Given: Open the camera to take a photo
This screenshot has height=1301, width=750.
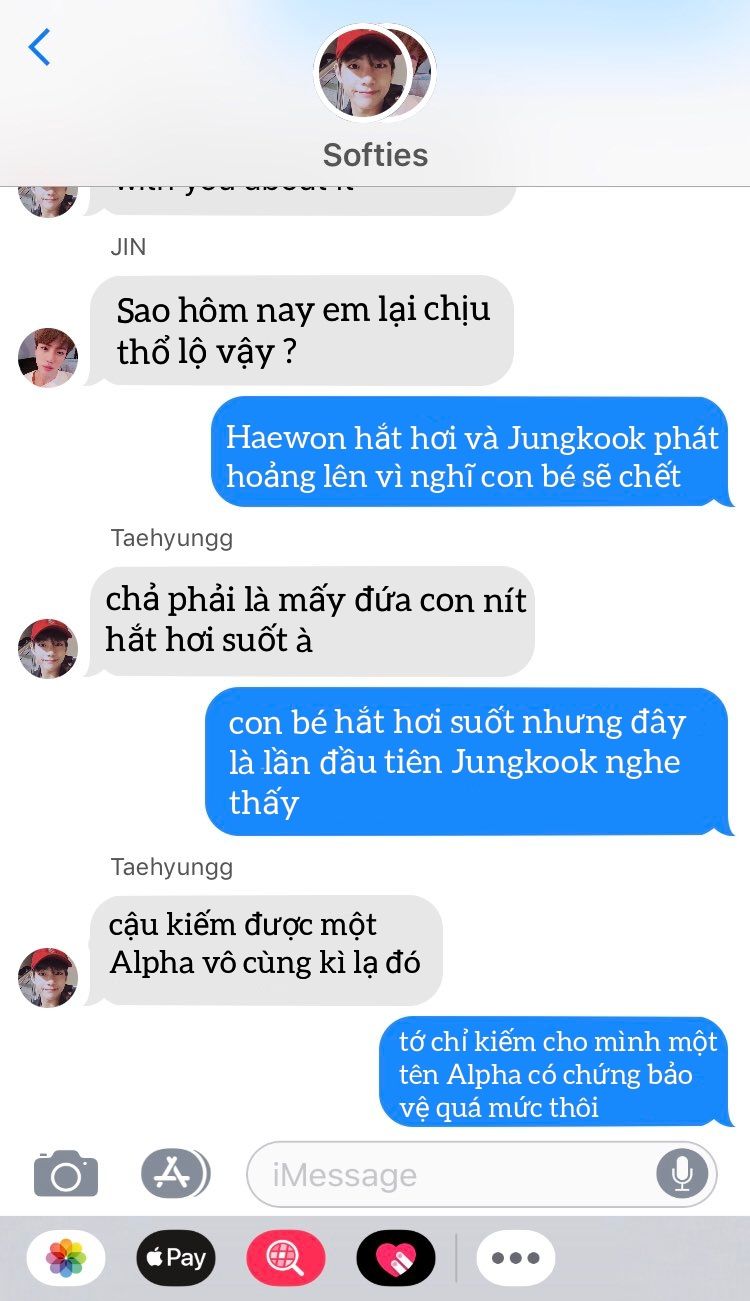Looking at the screenshot, I should point(66,1174).
